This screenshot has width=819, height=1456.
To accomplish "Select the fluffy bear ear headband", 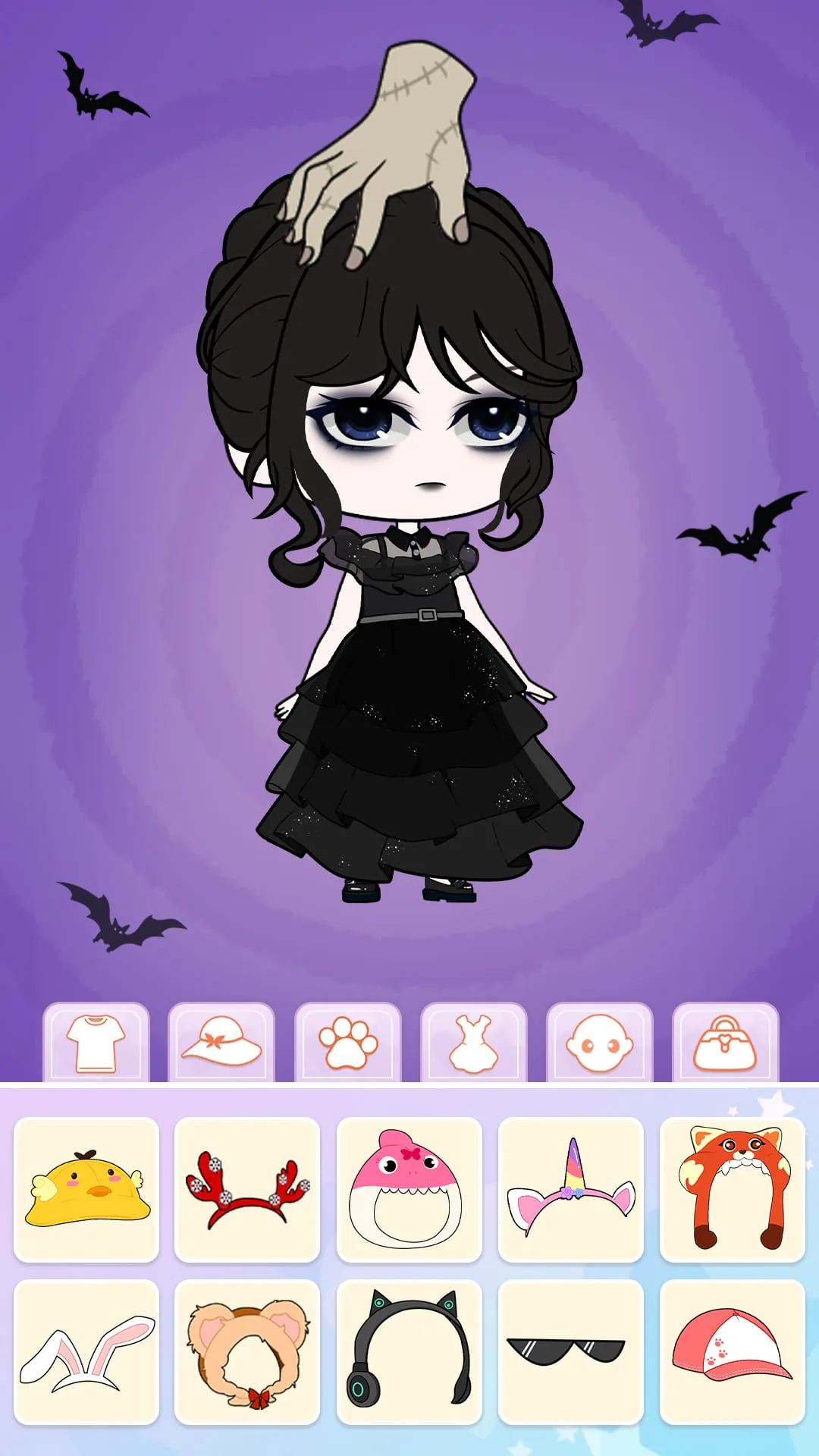I will coord(248,1352).
